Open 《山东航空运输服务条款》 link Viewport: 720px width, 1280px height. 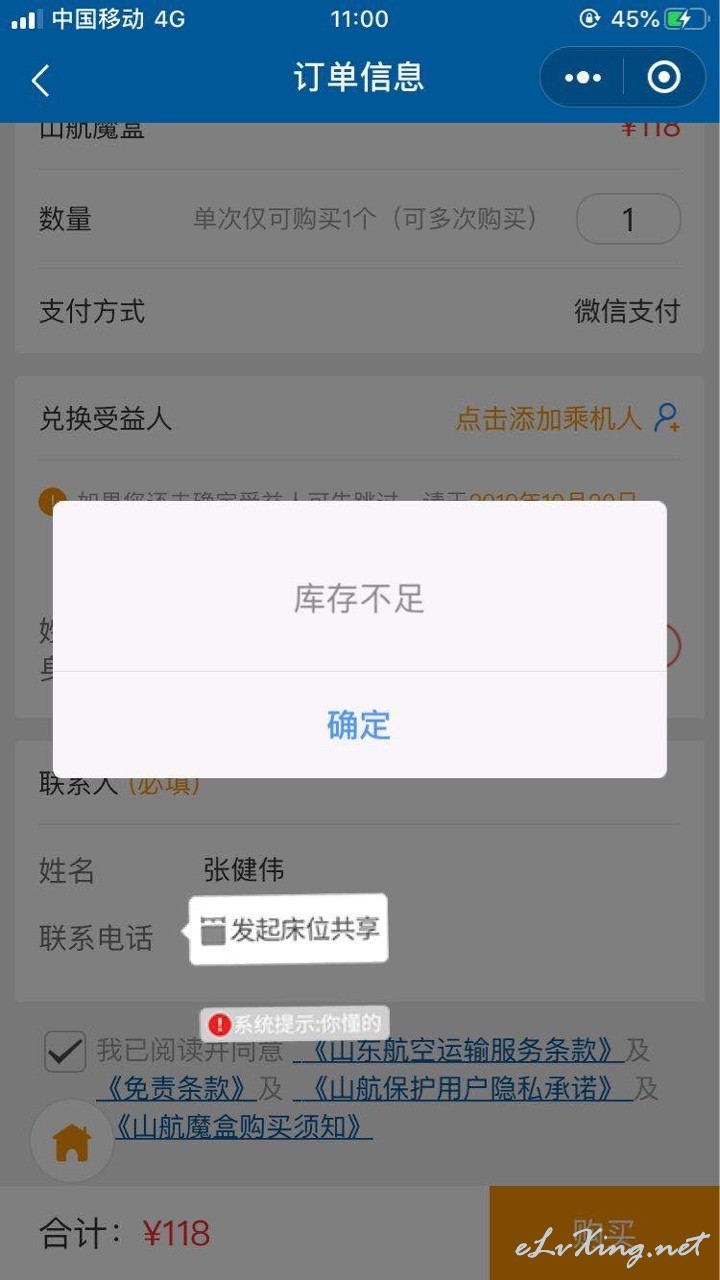pos(460,1050)
